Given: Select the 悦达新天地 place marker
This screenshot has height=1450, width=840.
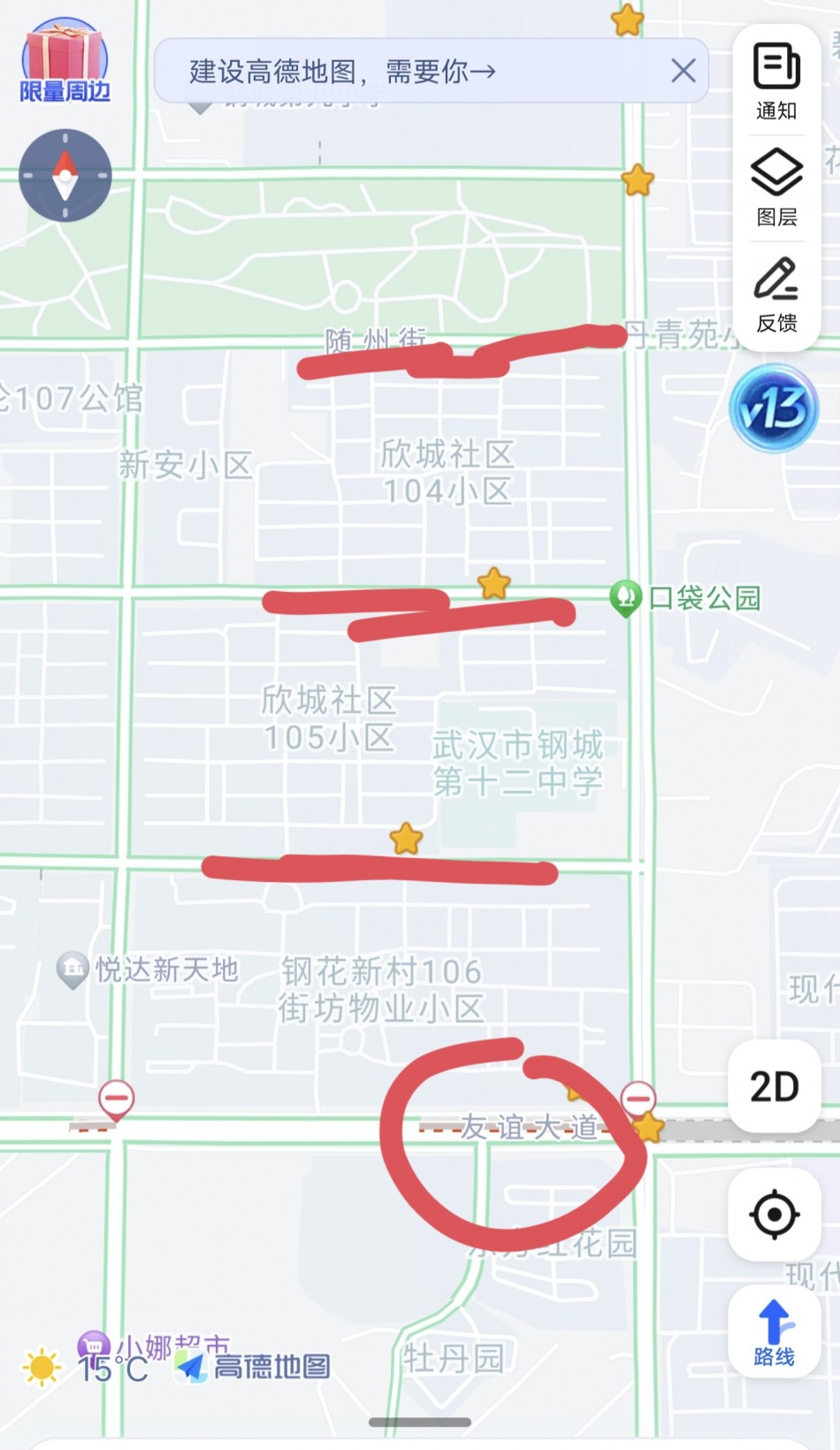Looking at the screenshot, I should pos(73,970).
